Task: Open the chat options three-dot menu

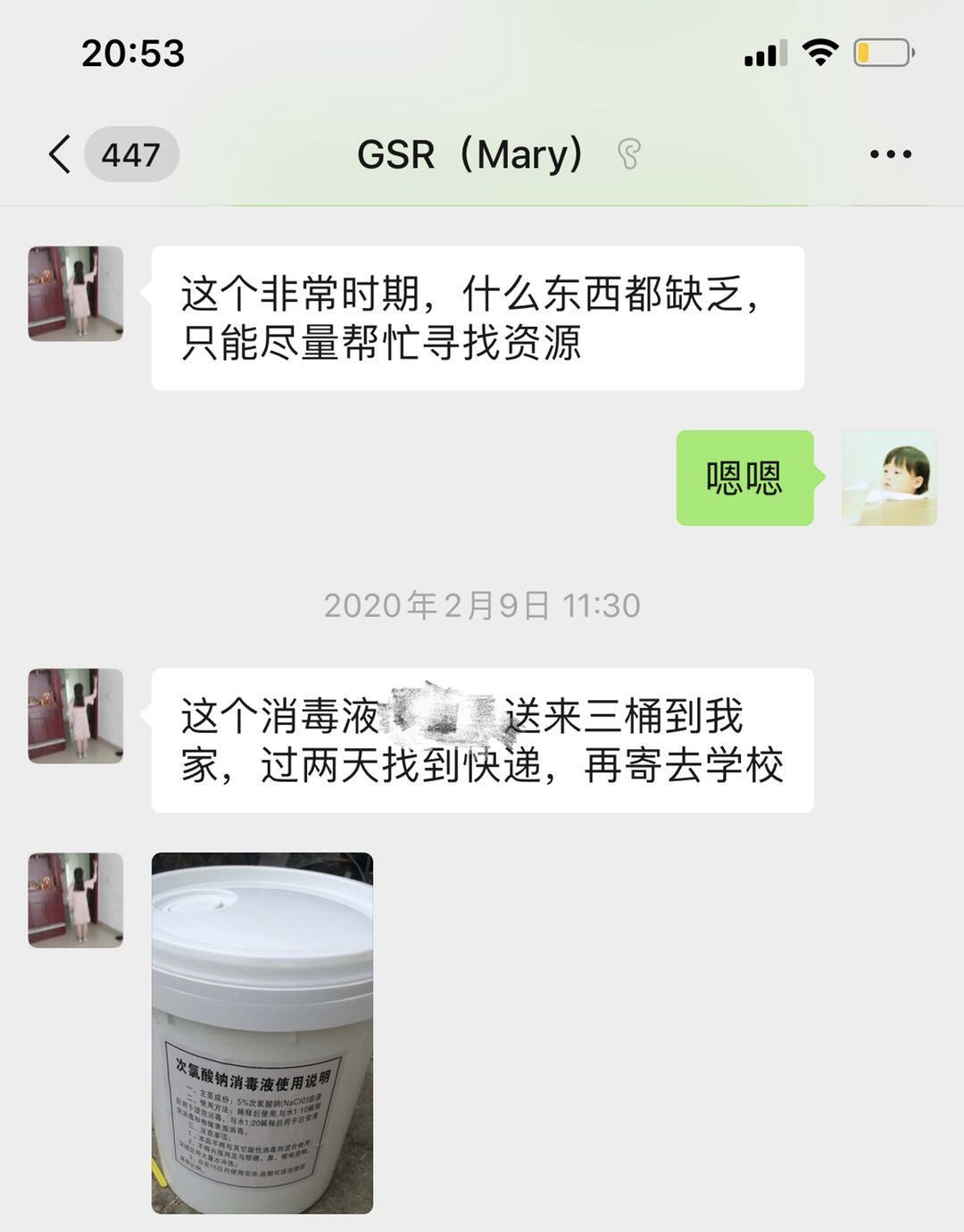Action: (x=890, y=154)
